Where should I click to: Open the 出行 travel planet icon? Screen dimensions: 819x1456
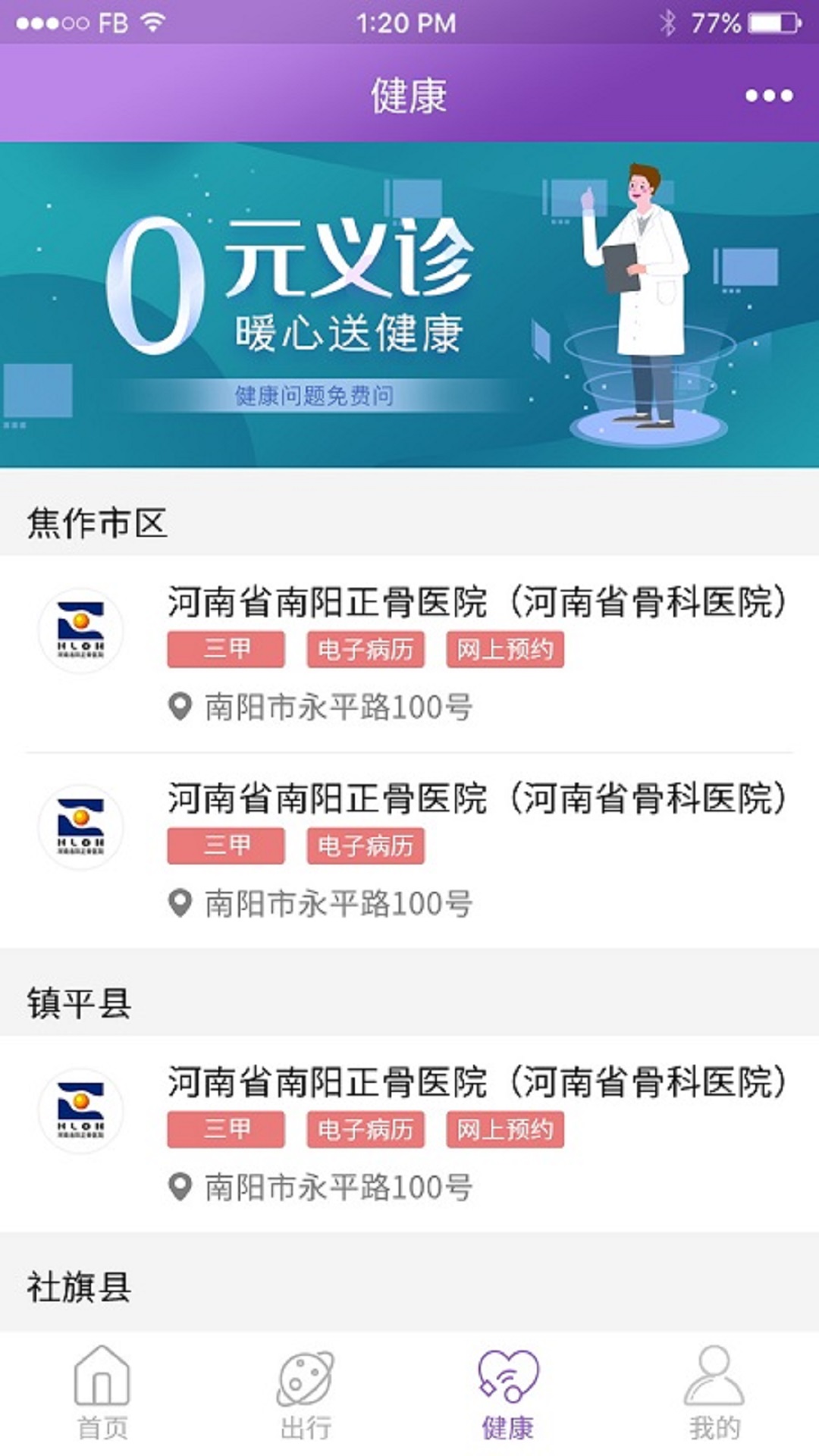point(307,1384)
